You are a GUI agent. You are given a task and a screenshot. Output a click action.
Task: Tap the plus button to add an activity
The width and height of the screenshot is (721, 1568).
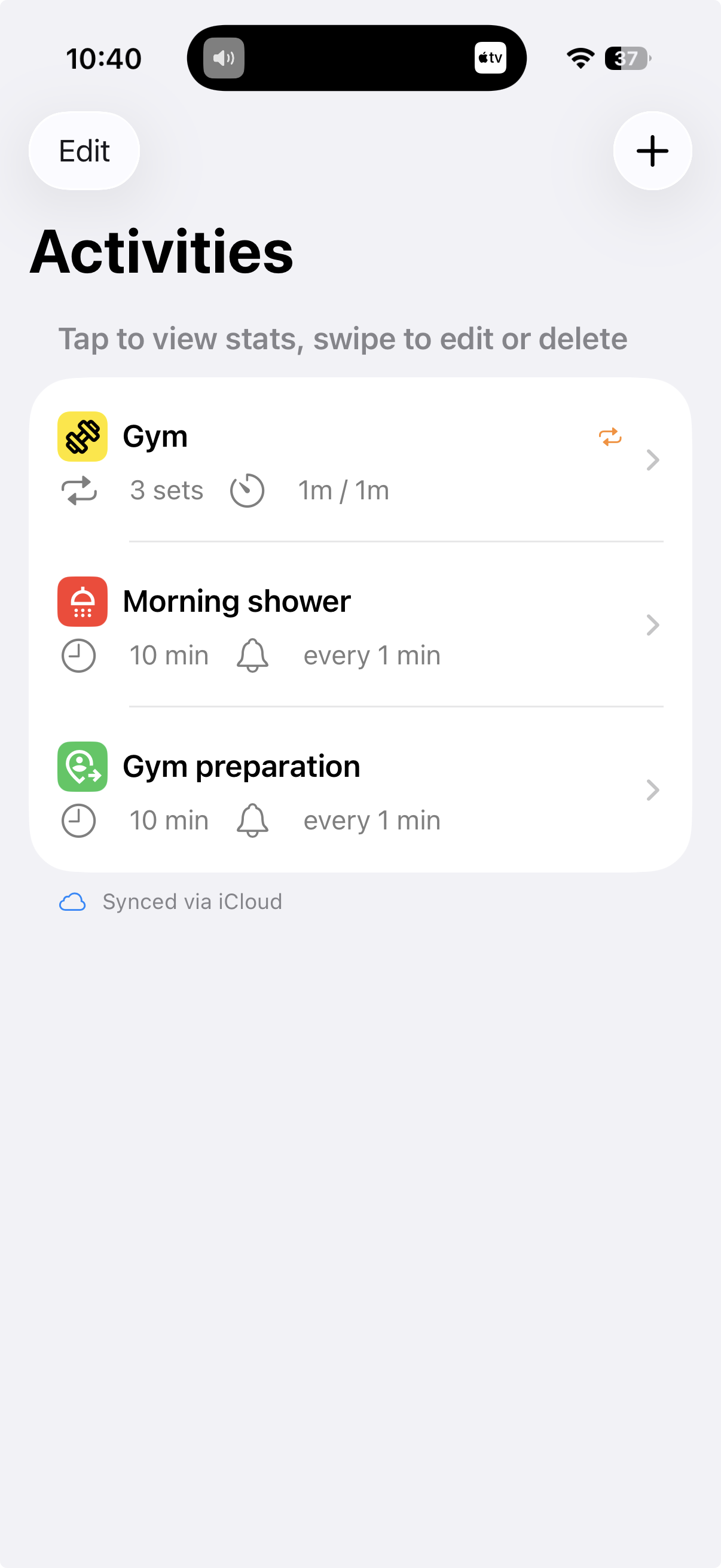point(652,150)
